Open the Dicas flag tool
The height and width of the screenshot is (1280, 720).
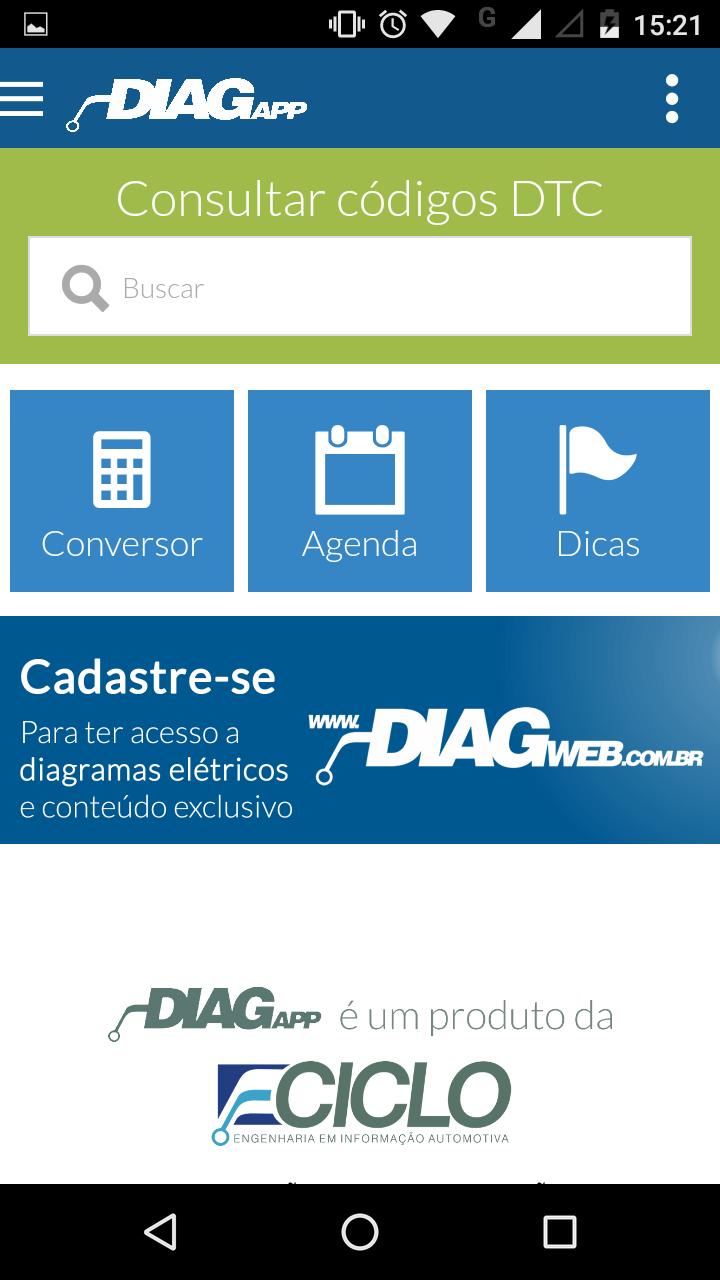pos(597,489)
